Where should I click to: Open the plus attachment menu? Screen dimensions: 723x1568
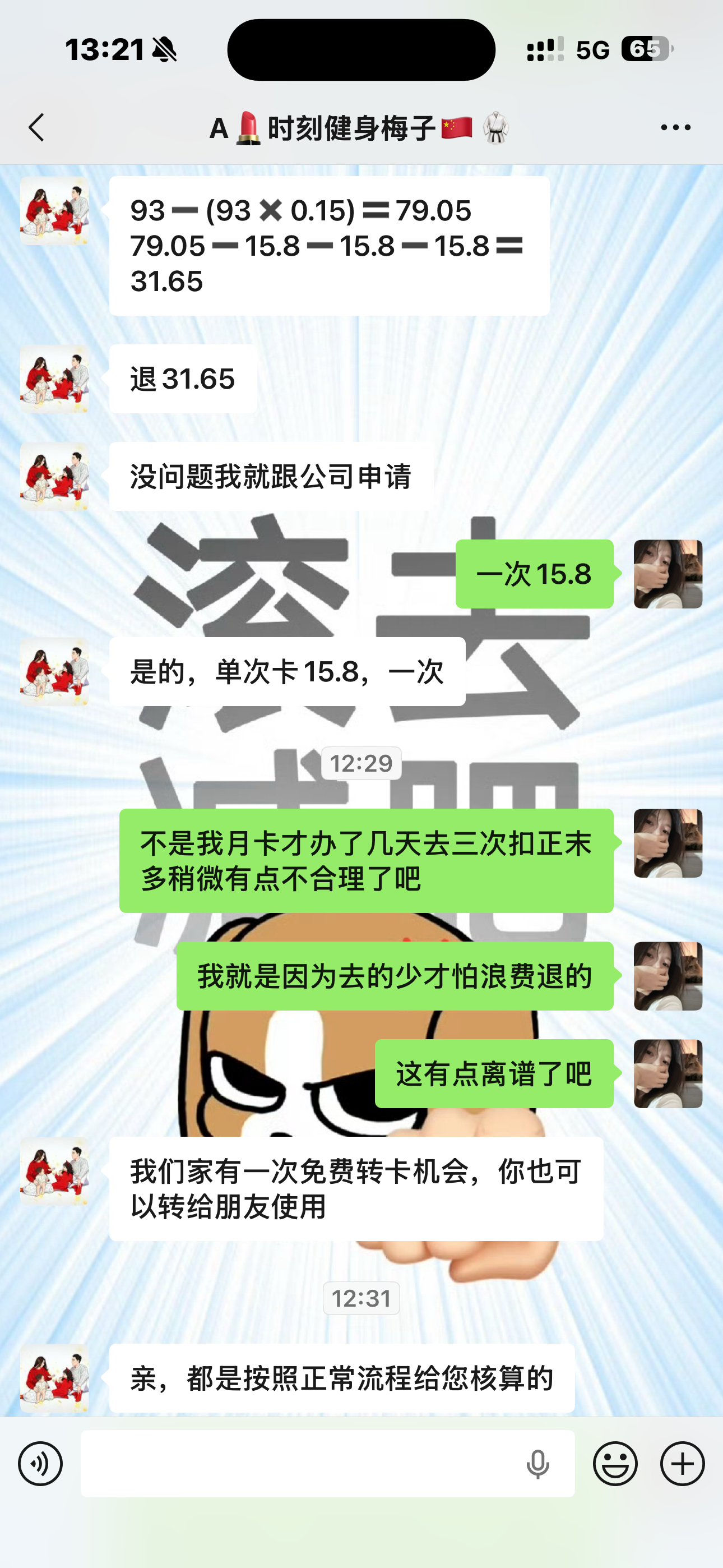tap(682, 1463)
